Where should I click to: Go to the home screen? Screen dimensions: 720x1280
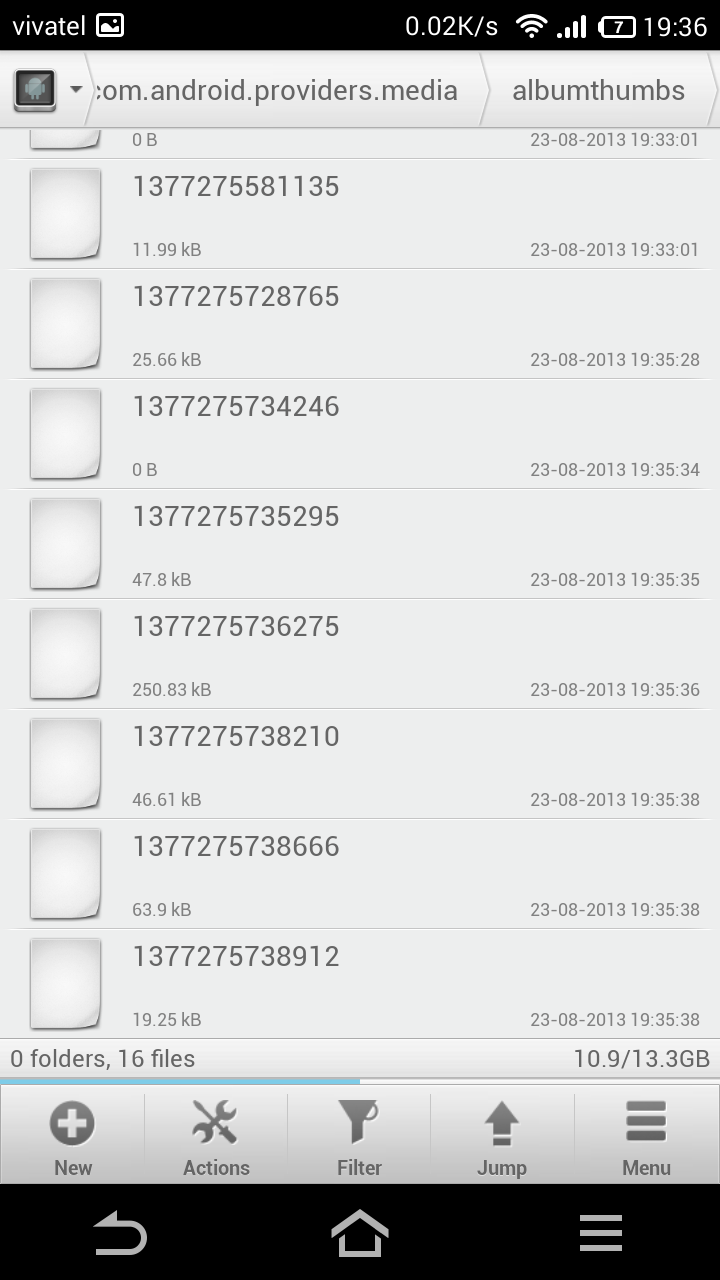[360, 1233]
